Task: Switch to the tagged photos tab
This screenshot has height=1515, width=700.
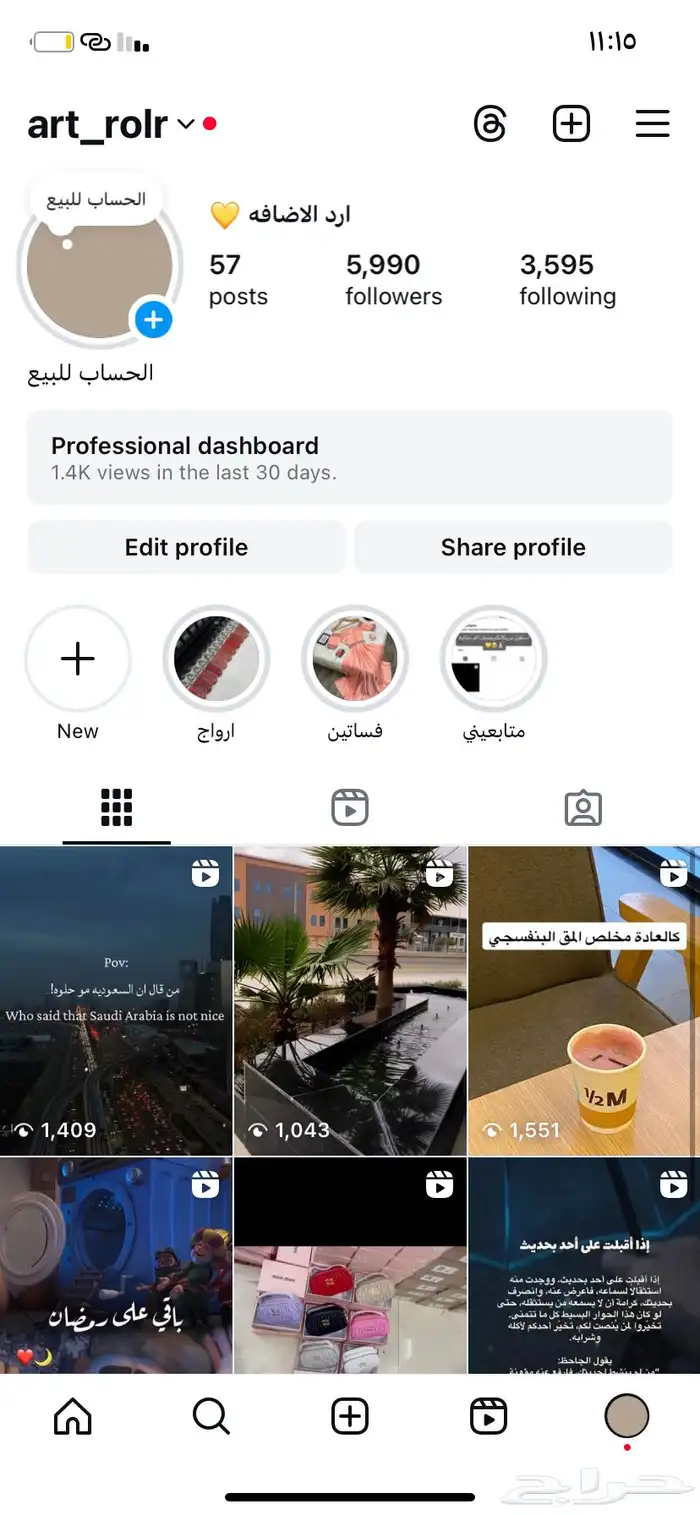Action: click(583, 807)
